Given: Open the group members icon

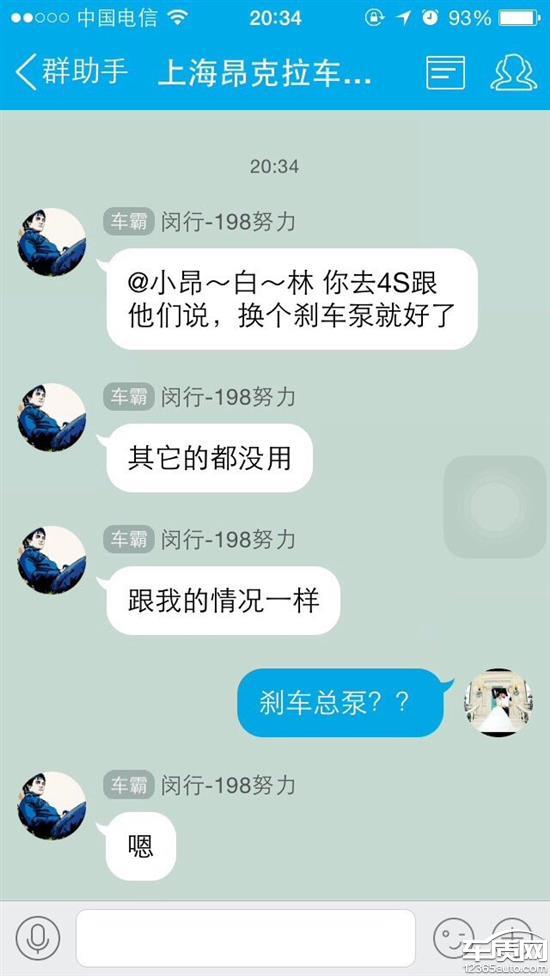Looking at the screenshot, I should point(513,73).
